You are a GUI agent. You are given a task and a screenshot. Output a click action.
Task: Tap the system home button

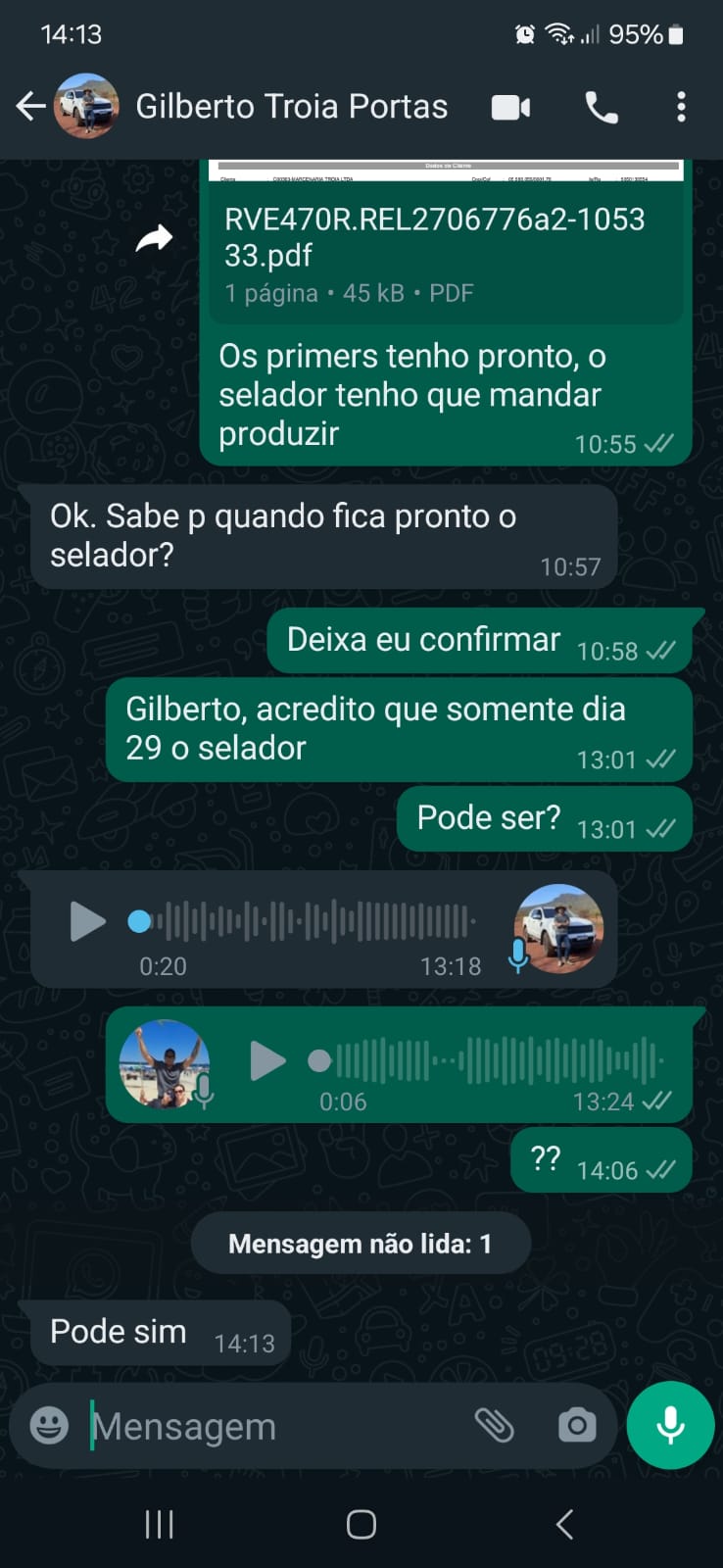361,1524
